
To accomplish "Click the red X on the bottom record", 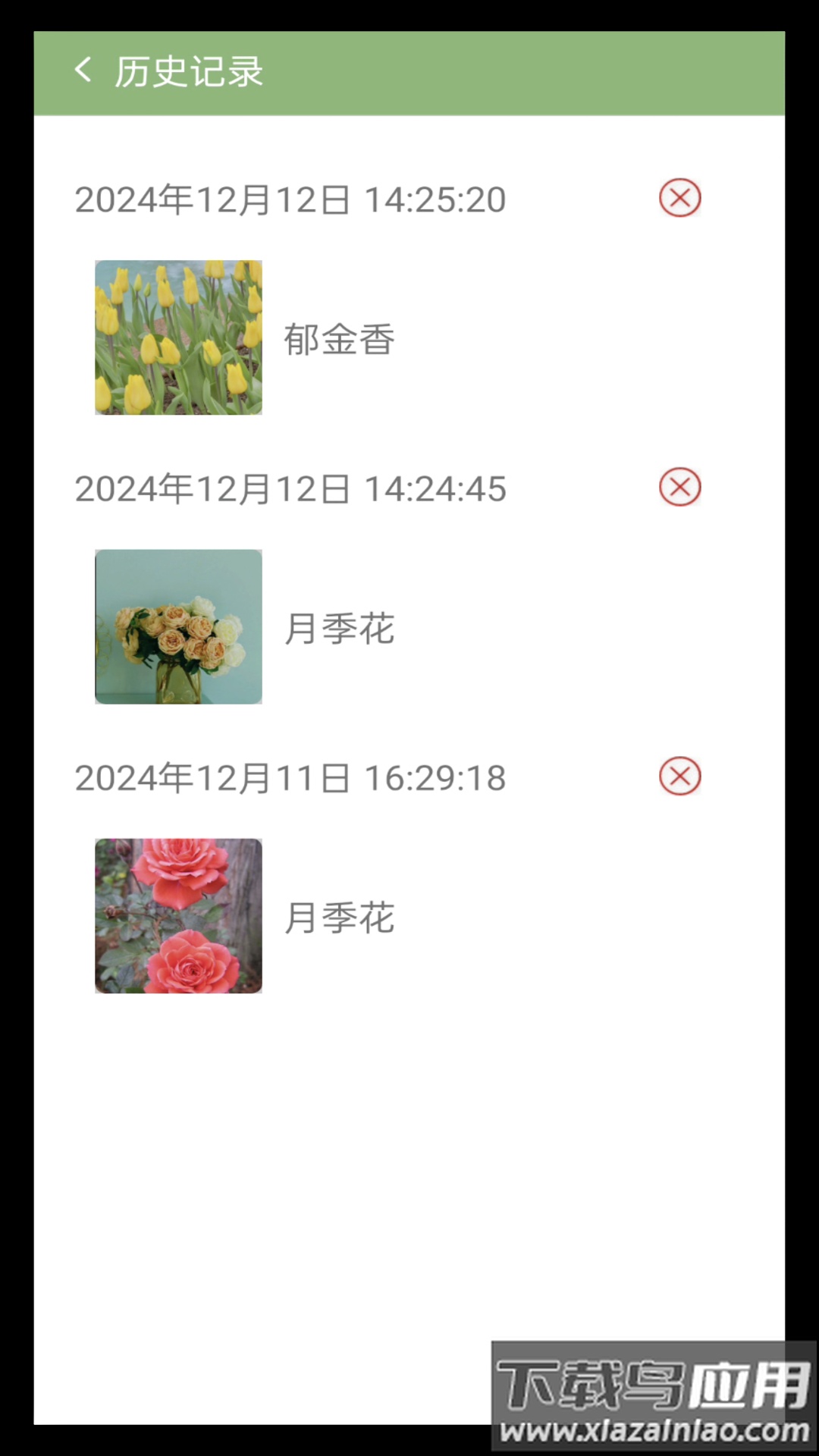I will pyautogui.click(x=679, y=775).
